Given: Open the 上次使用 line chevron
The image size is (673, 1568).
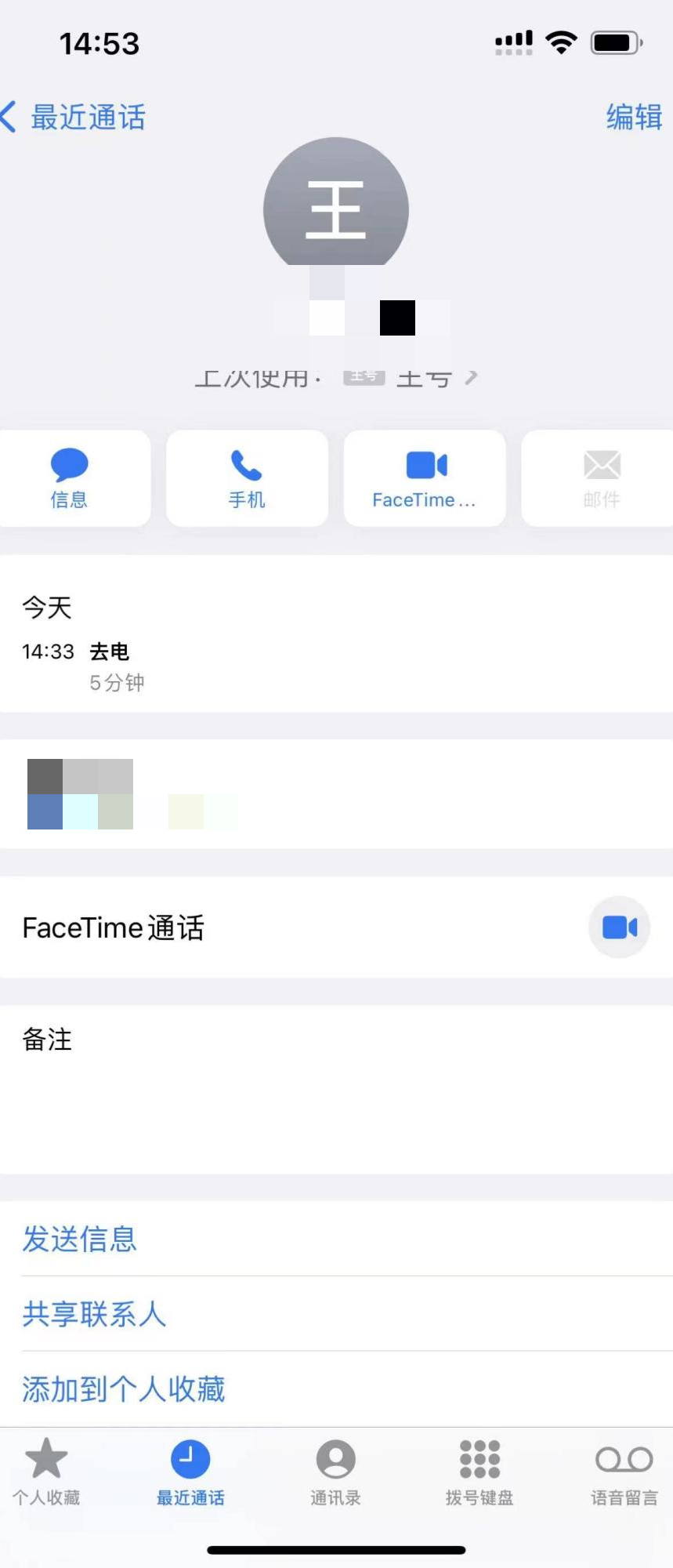Looking at the screenshot, I should tap(470, 378).
